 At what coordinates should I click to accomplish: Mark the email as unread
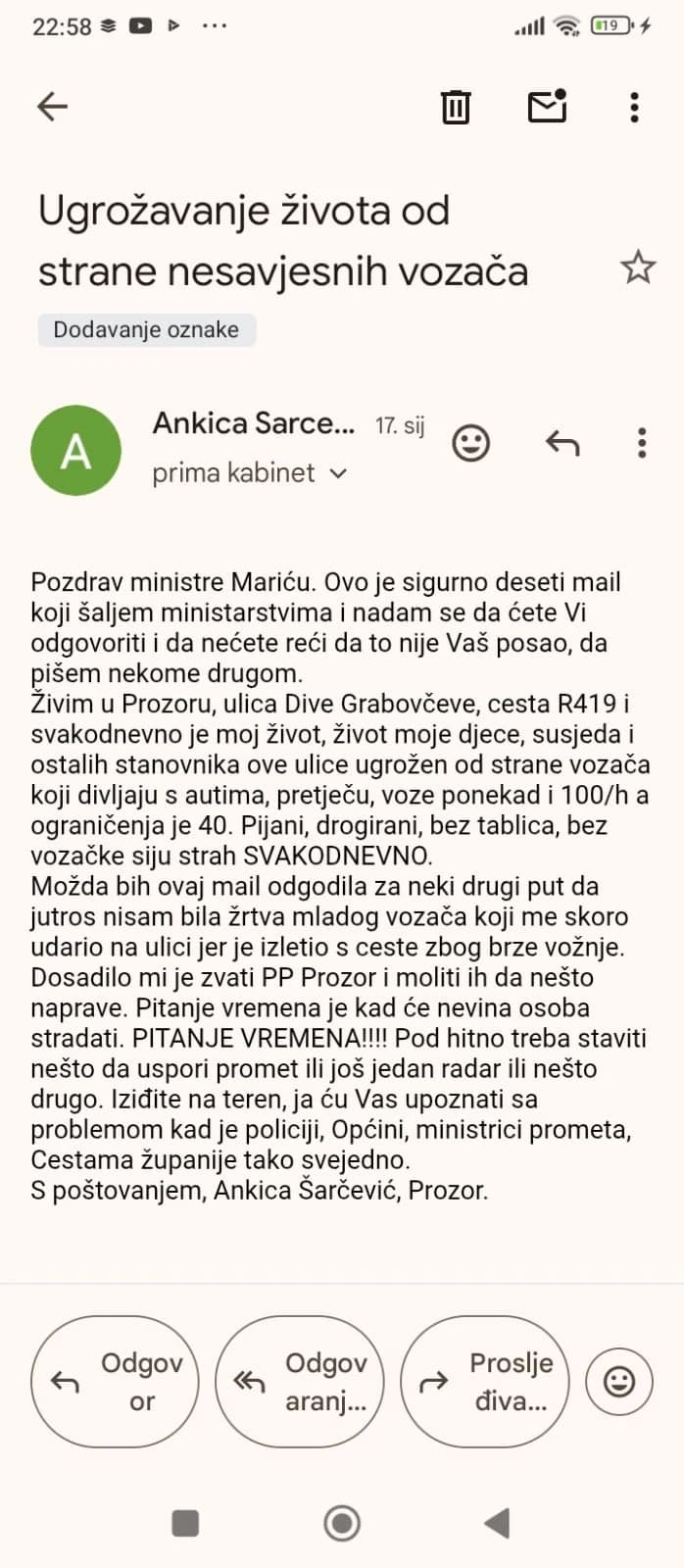(x=547, y=106)
